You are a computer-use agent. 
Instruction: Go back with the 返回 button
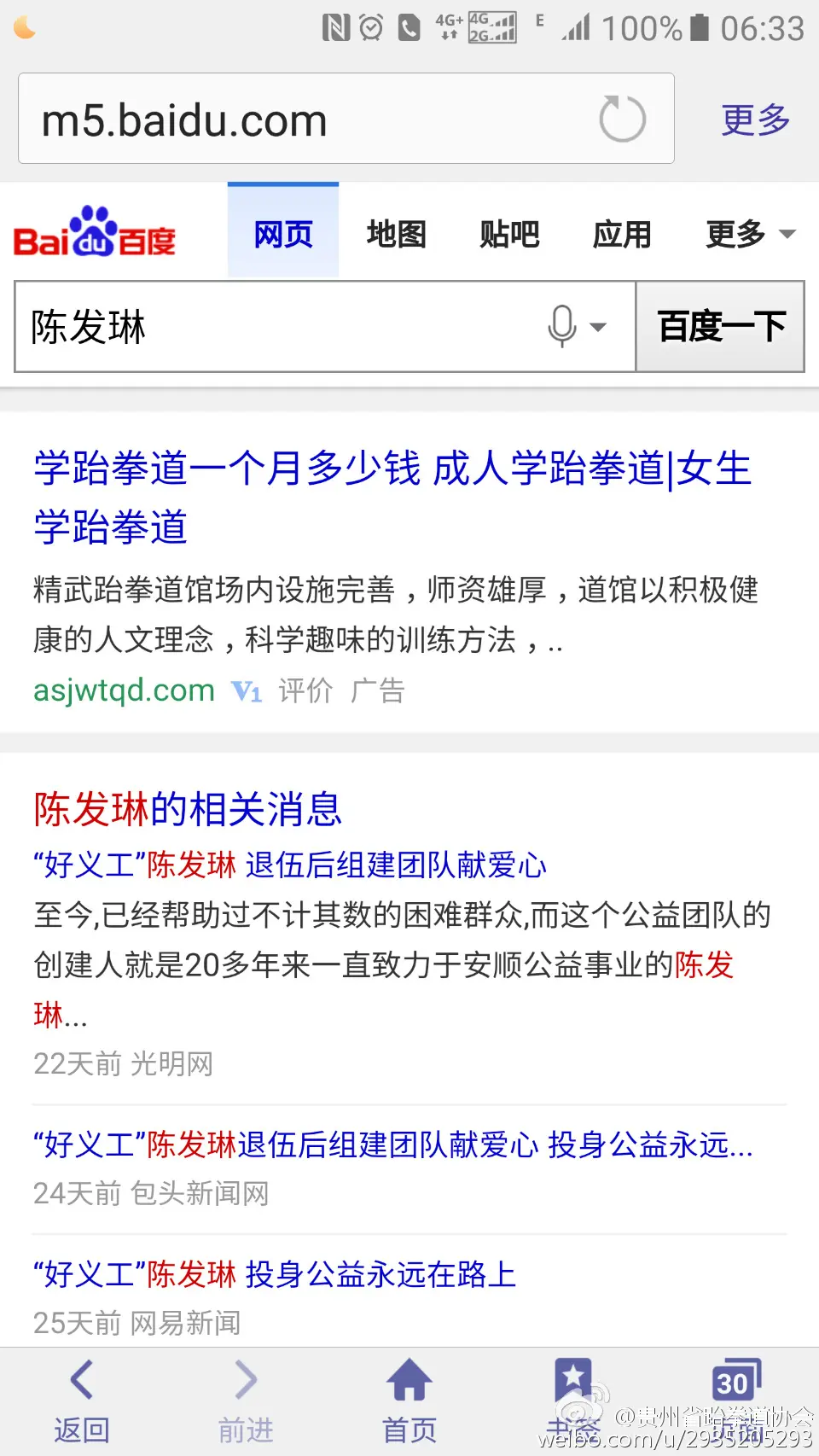click(x=82, y=1401)
